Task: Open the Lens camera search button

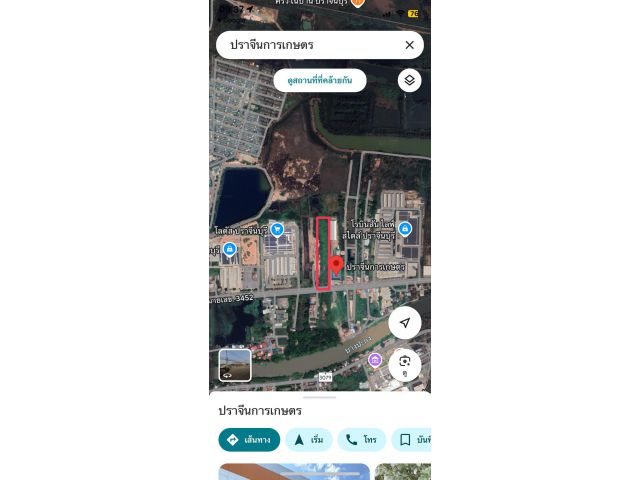Action: (x=404, y=363)
